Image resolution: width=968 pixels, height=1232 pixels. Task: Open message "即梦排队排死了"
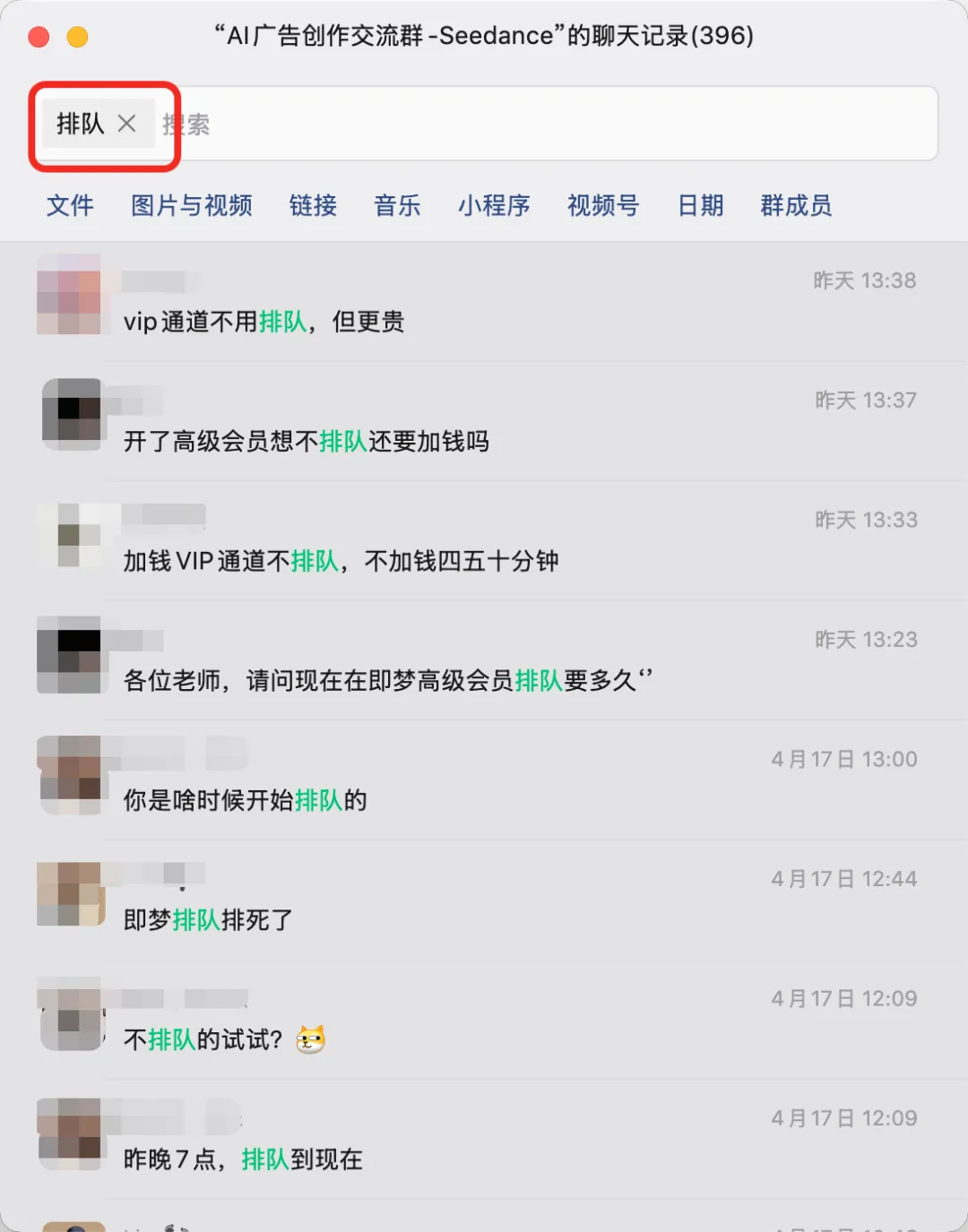(x=208, y=920)
